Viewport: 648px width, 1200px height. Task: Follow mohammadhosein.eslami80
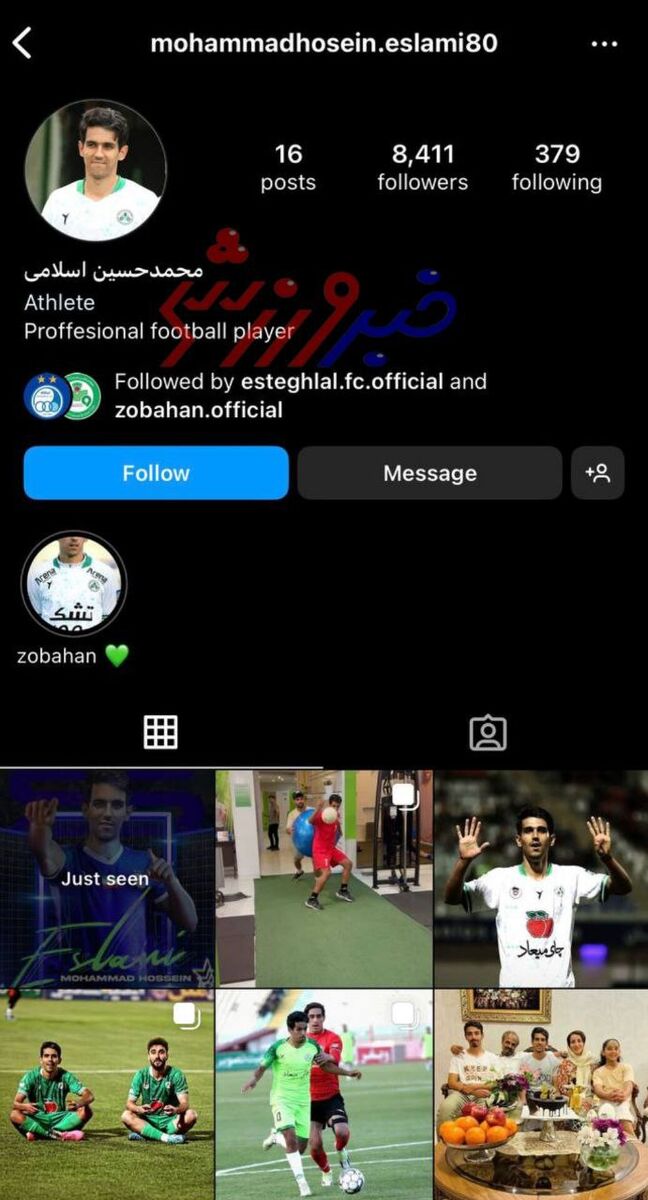(x=156, y=473)
